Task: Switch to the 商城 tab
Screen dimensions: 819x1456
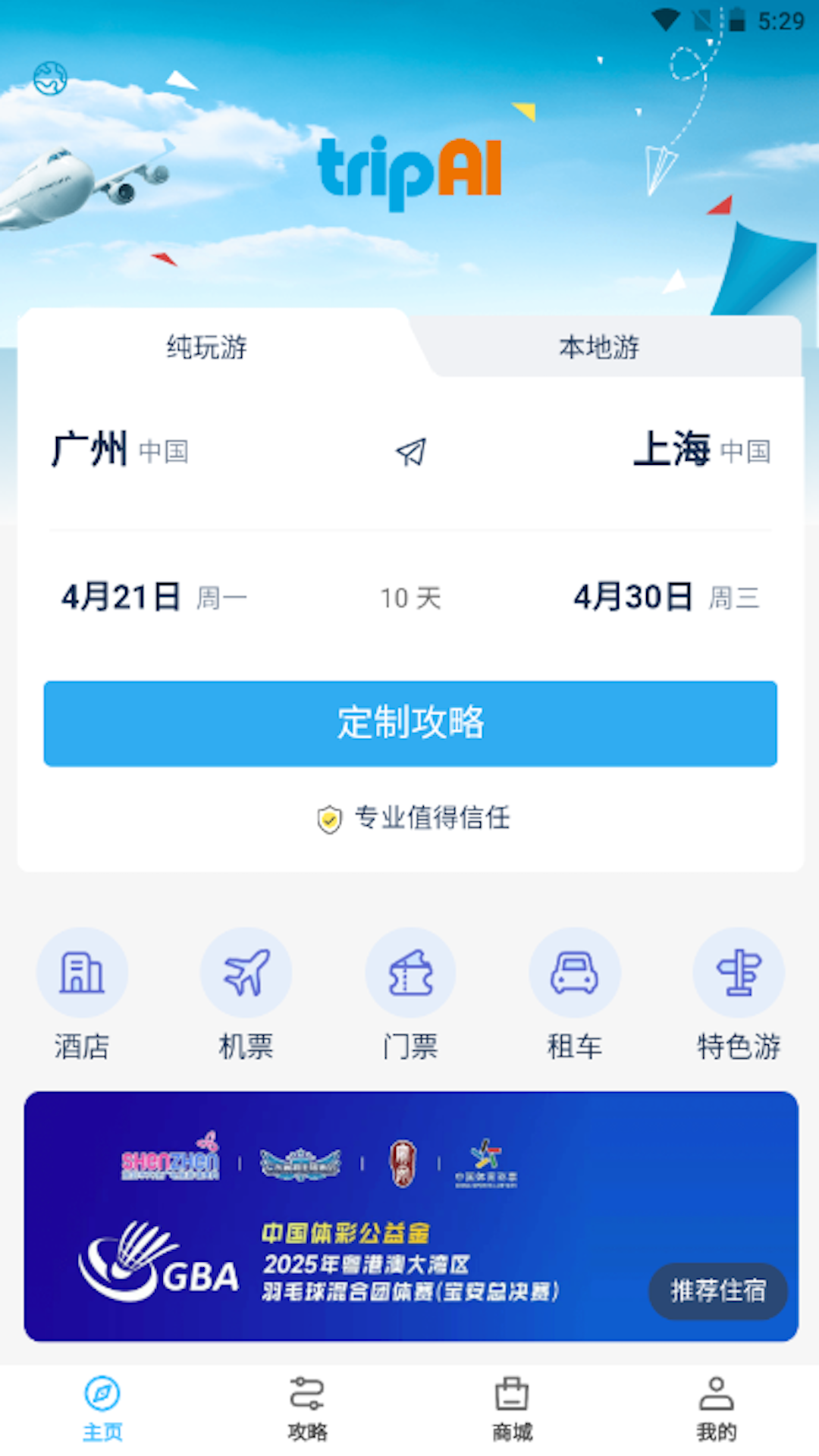Action: coord(512,1409)
